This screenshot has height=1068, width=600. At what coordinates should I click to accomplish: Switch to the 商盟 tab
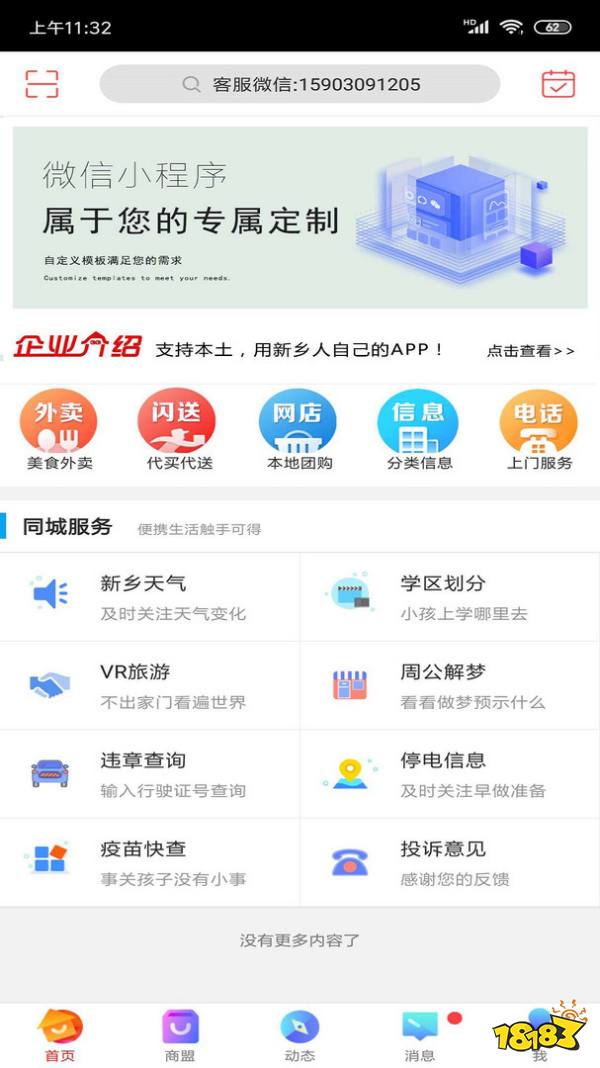pos(180,1036)
